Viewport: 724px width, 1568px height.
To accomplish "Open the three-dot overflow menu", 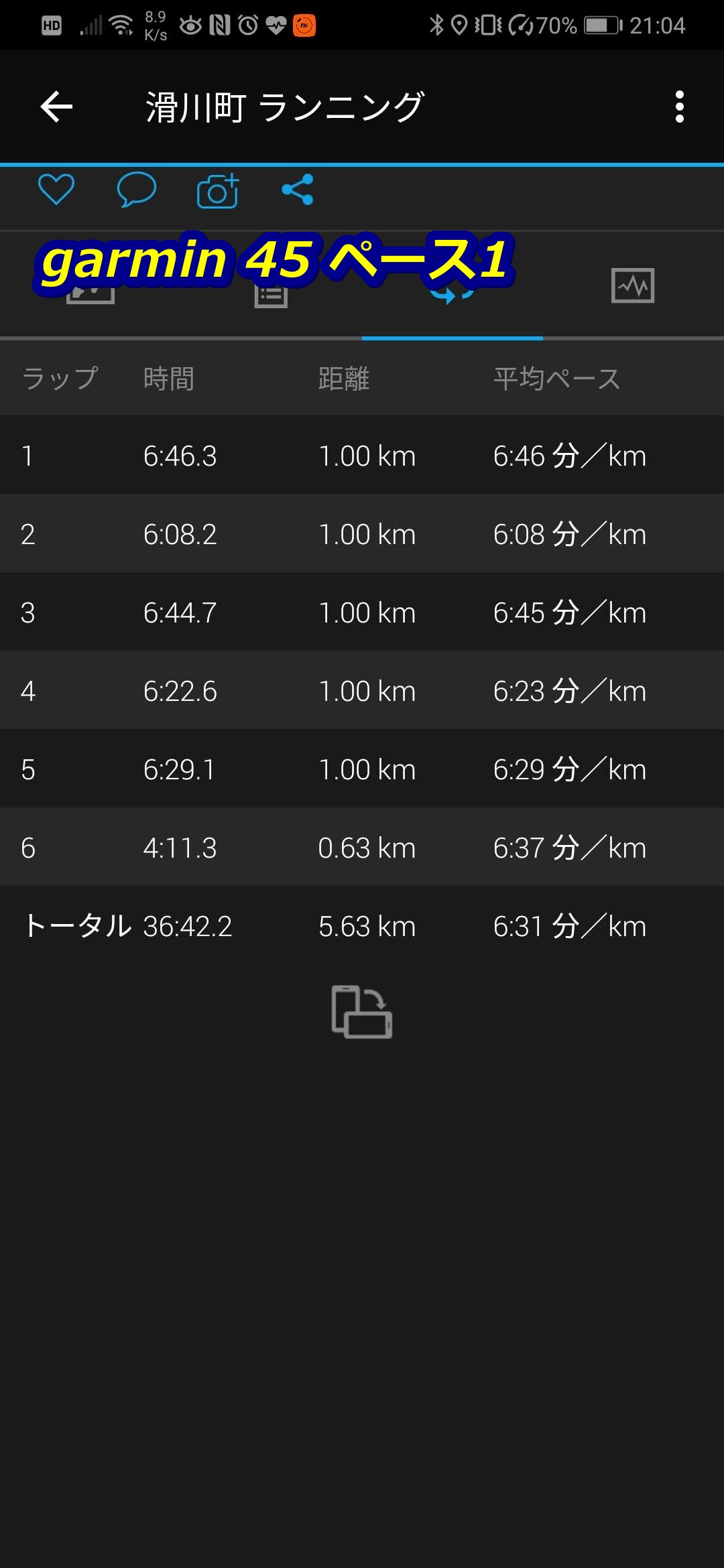I will click(x=679, y=107).
